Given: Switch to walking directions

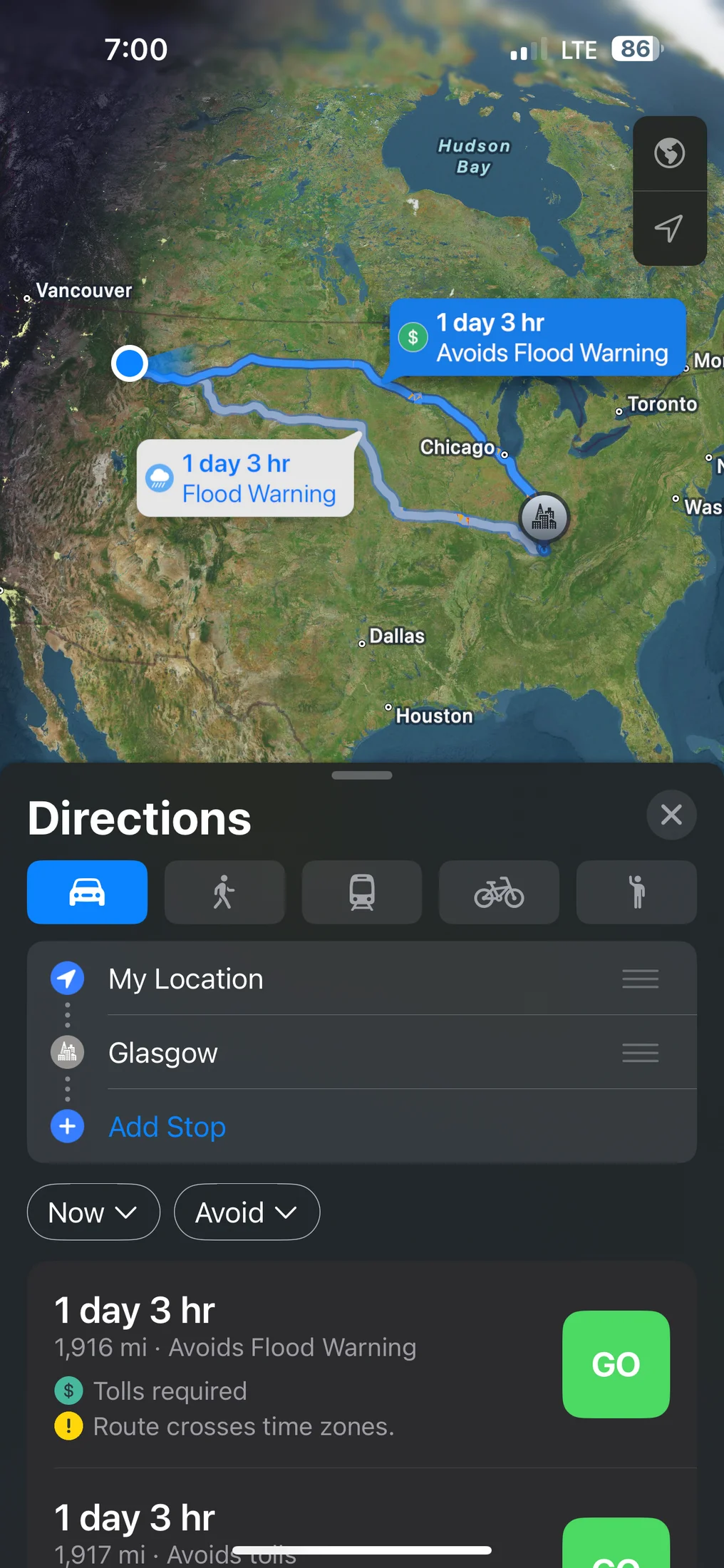Looking at the screenshot, I should point(224,892).
